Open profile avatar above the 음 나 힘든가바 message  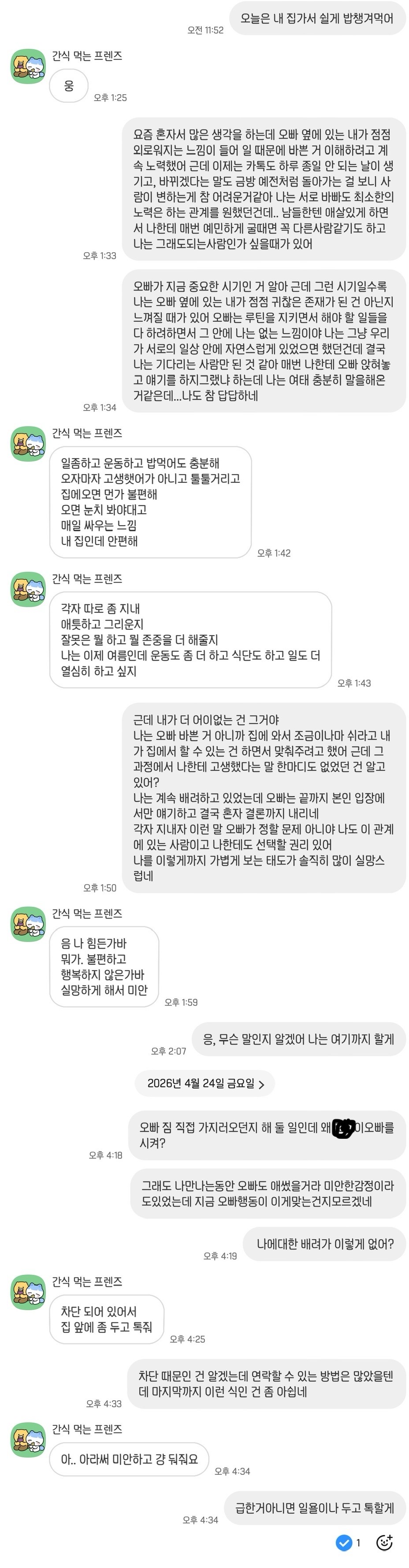point(28,924)
